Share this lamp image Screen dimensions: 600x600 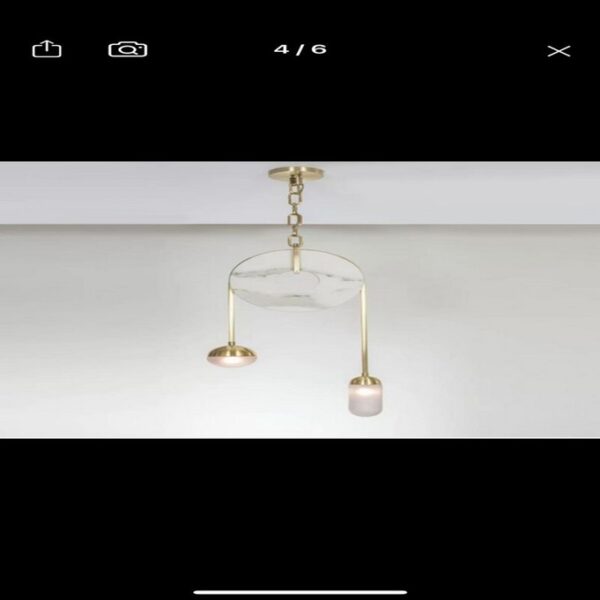47,49
